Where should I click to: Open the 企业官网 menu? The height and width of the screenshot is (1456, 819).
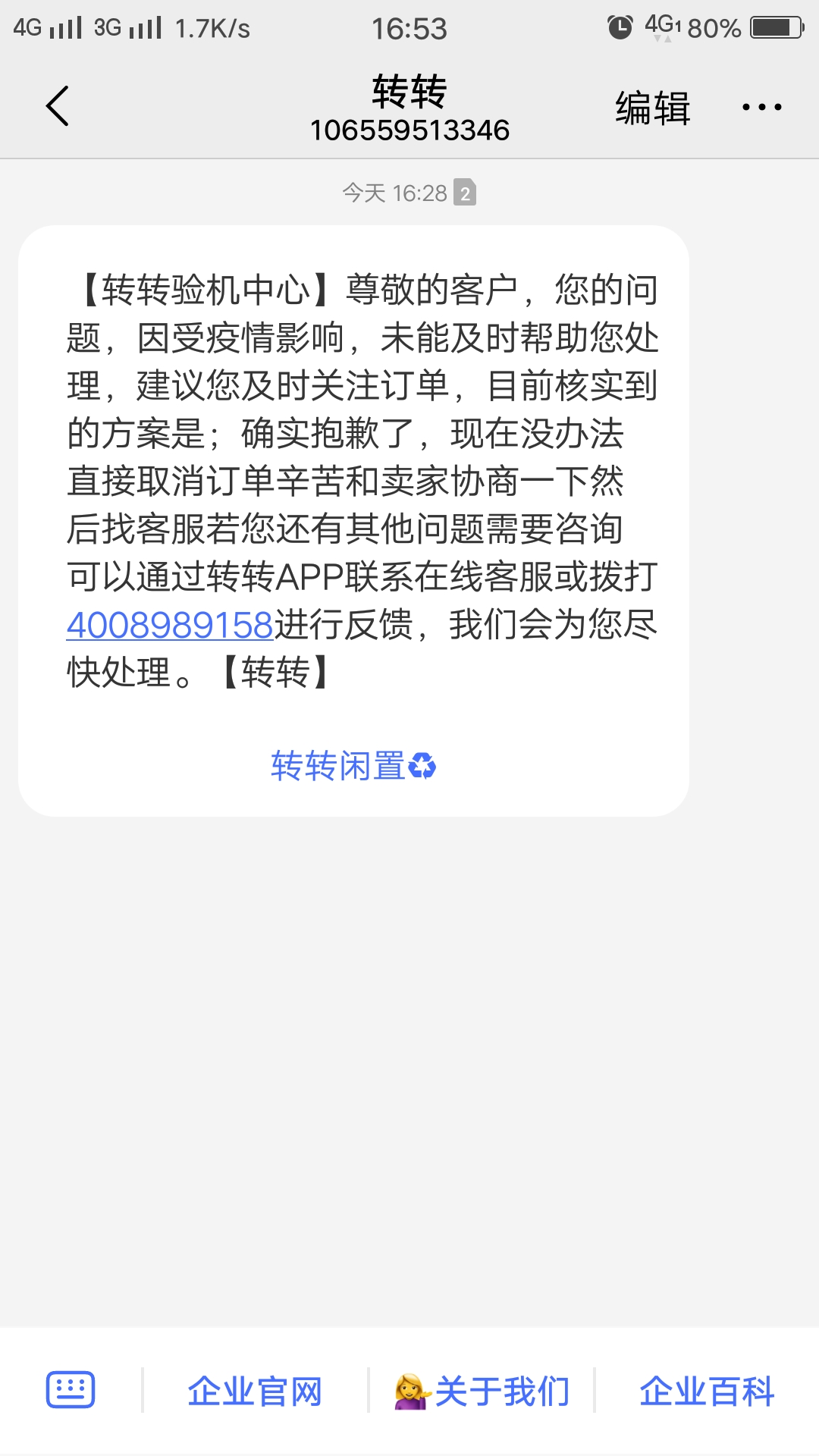point(255,1392)
